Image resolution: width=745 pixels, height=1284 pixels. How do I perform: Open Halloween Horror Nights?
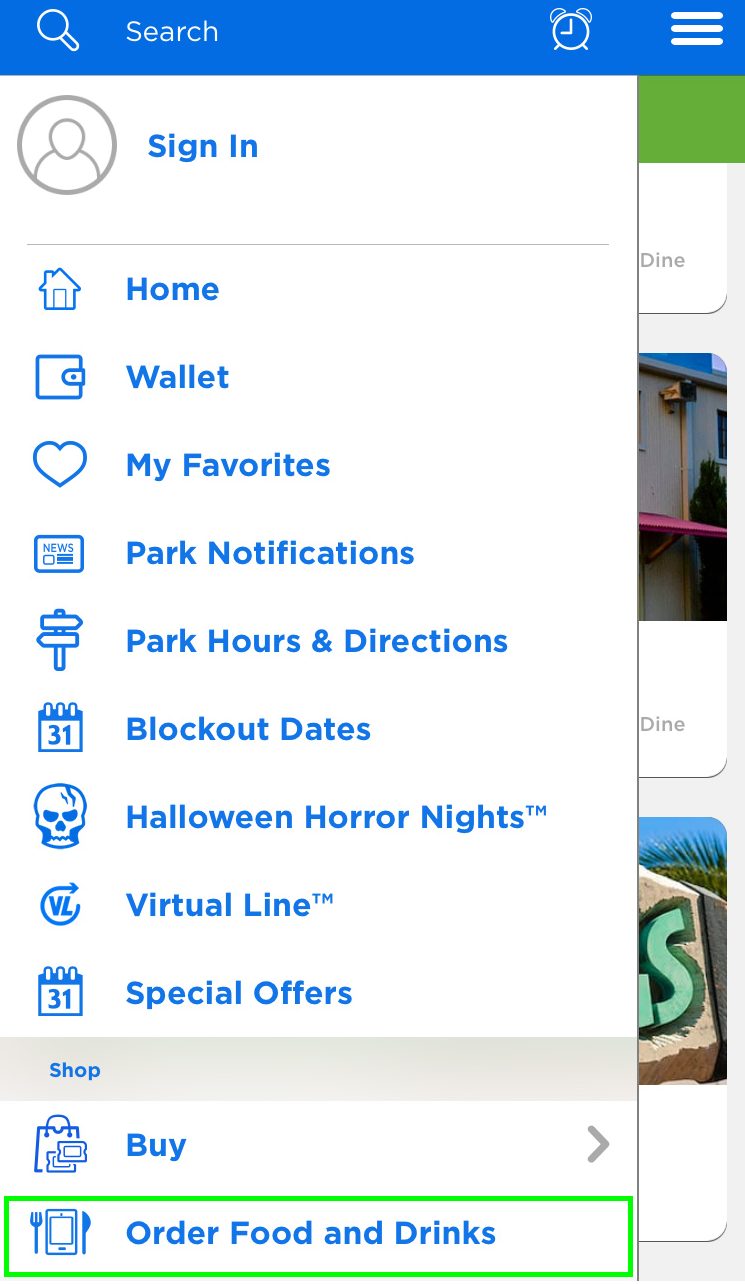coord(318,818)
